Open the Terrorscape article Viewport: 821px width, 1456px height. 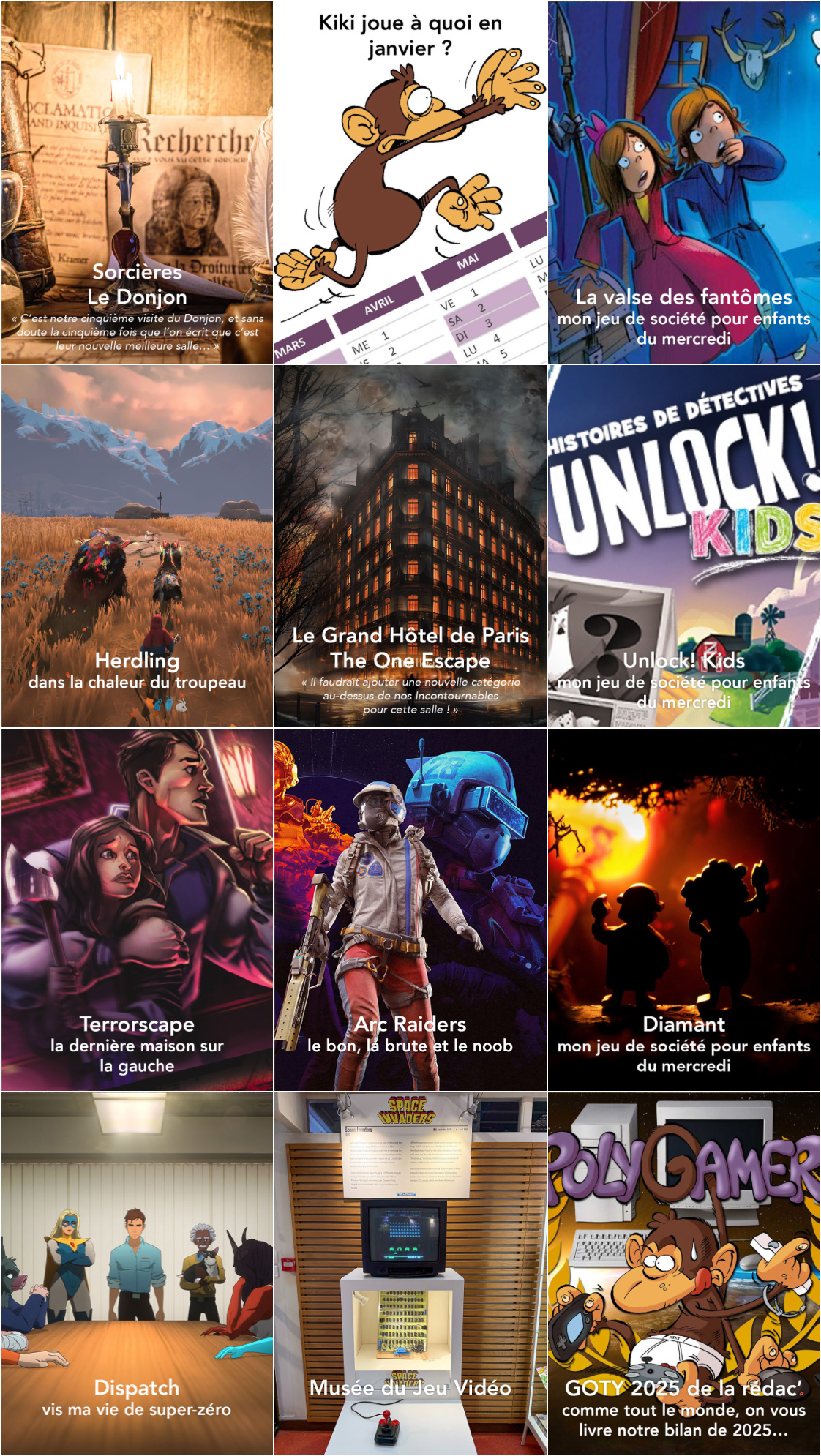point(137,909)
